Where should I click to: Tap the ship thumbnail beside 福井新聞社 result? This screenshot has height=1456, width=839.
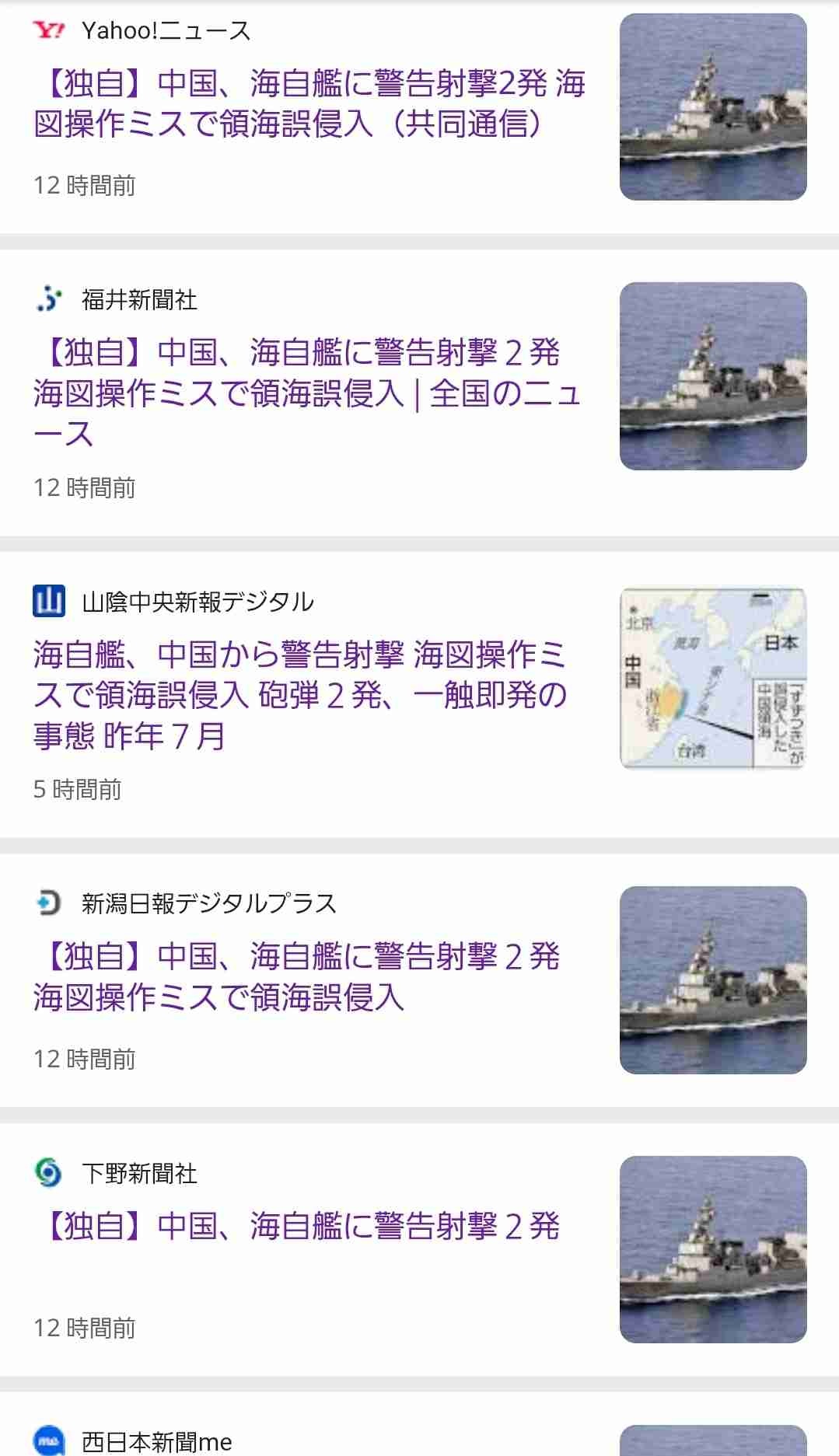point(712,376)
